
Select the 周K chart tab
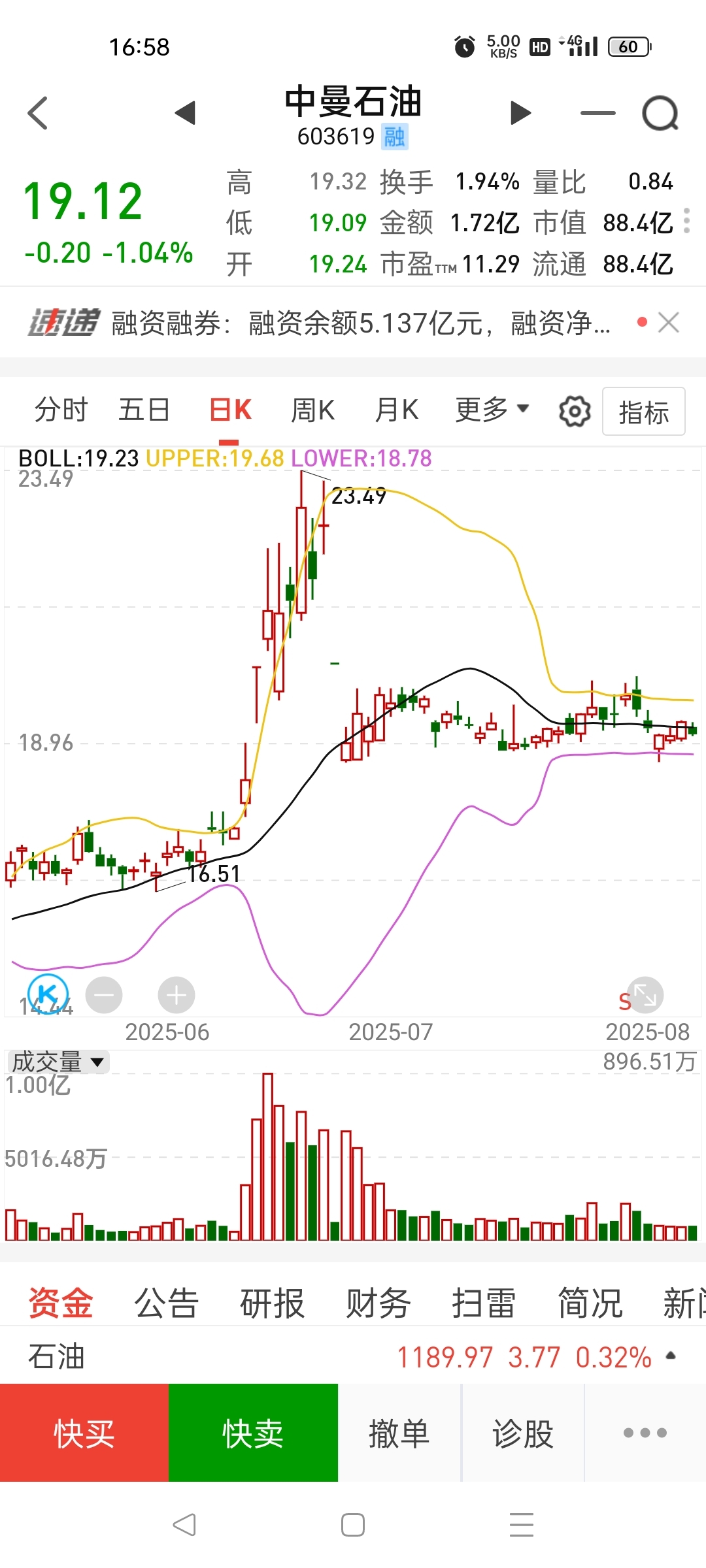[312, 410]
